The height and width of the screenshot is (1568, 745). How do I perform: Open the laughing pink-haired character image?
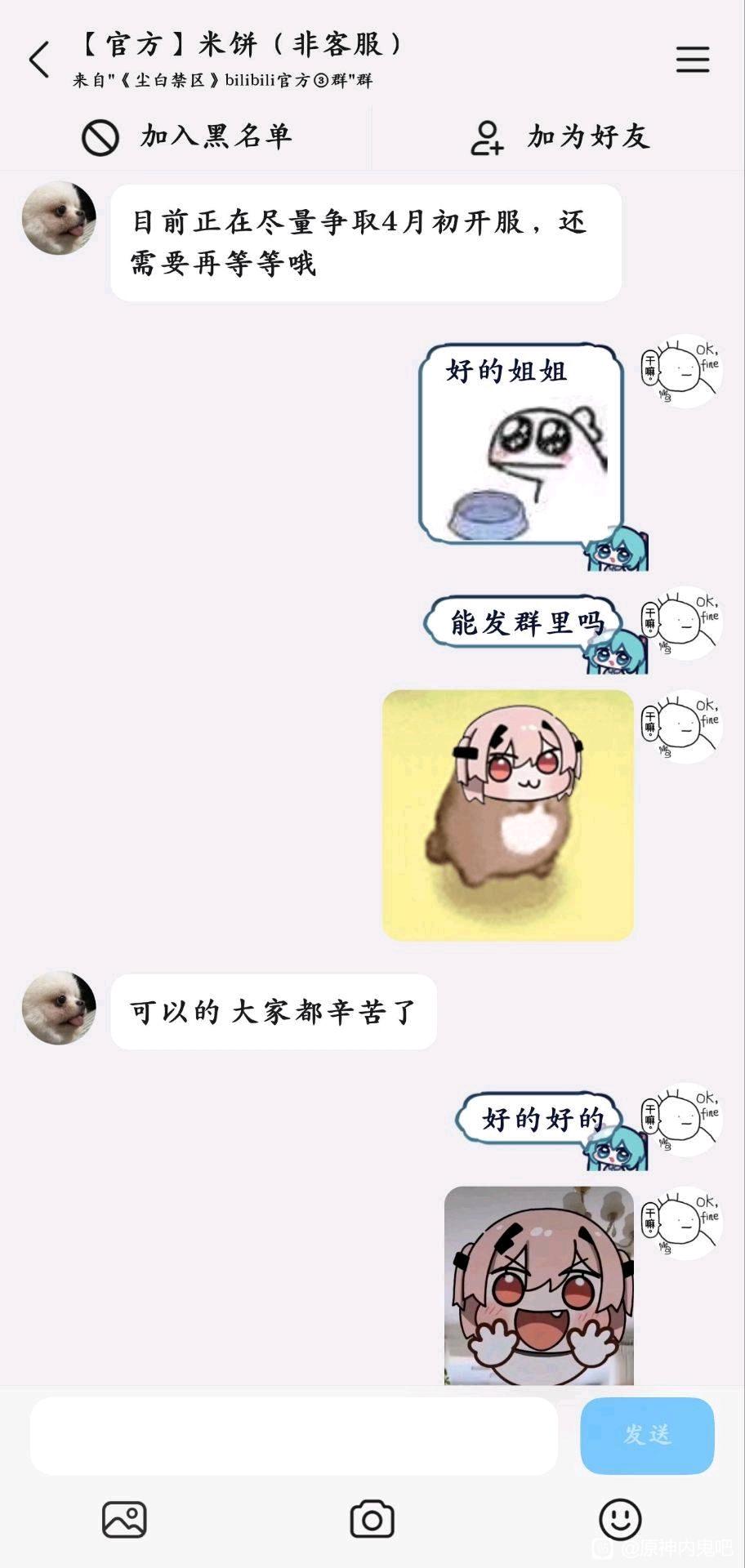pos(539,1285)
